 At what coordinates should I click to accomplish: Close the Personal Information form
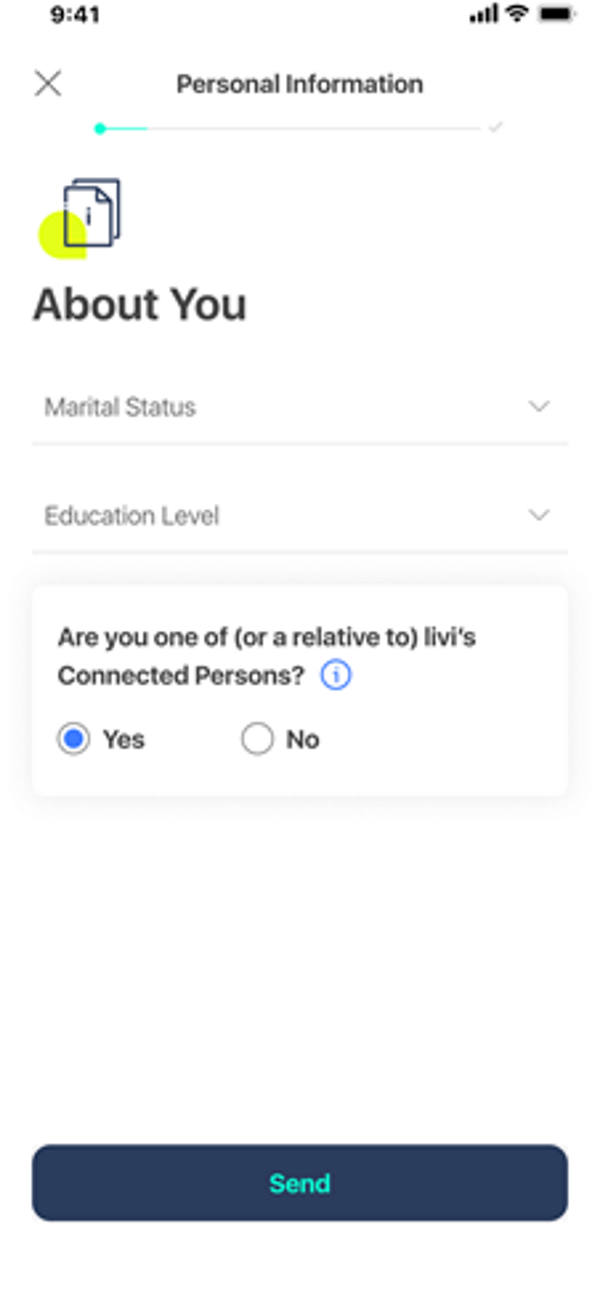(47, 84)
